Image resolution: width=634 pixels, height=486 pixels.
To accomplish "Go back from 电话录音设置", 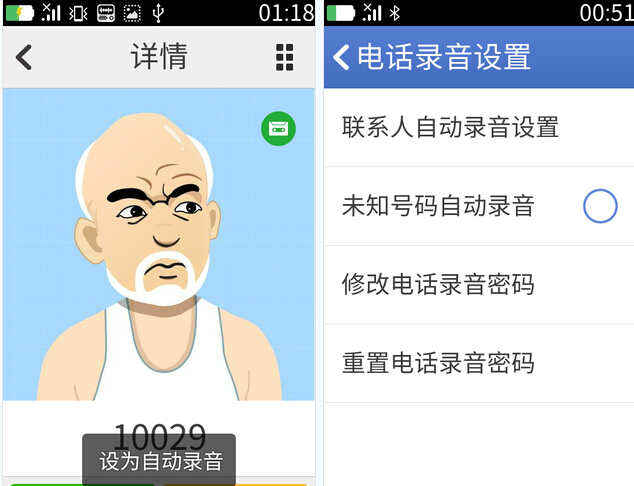I will coord(341,57).
